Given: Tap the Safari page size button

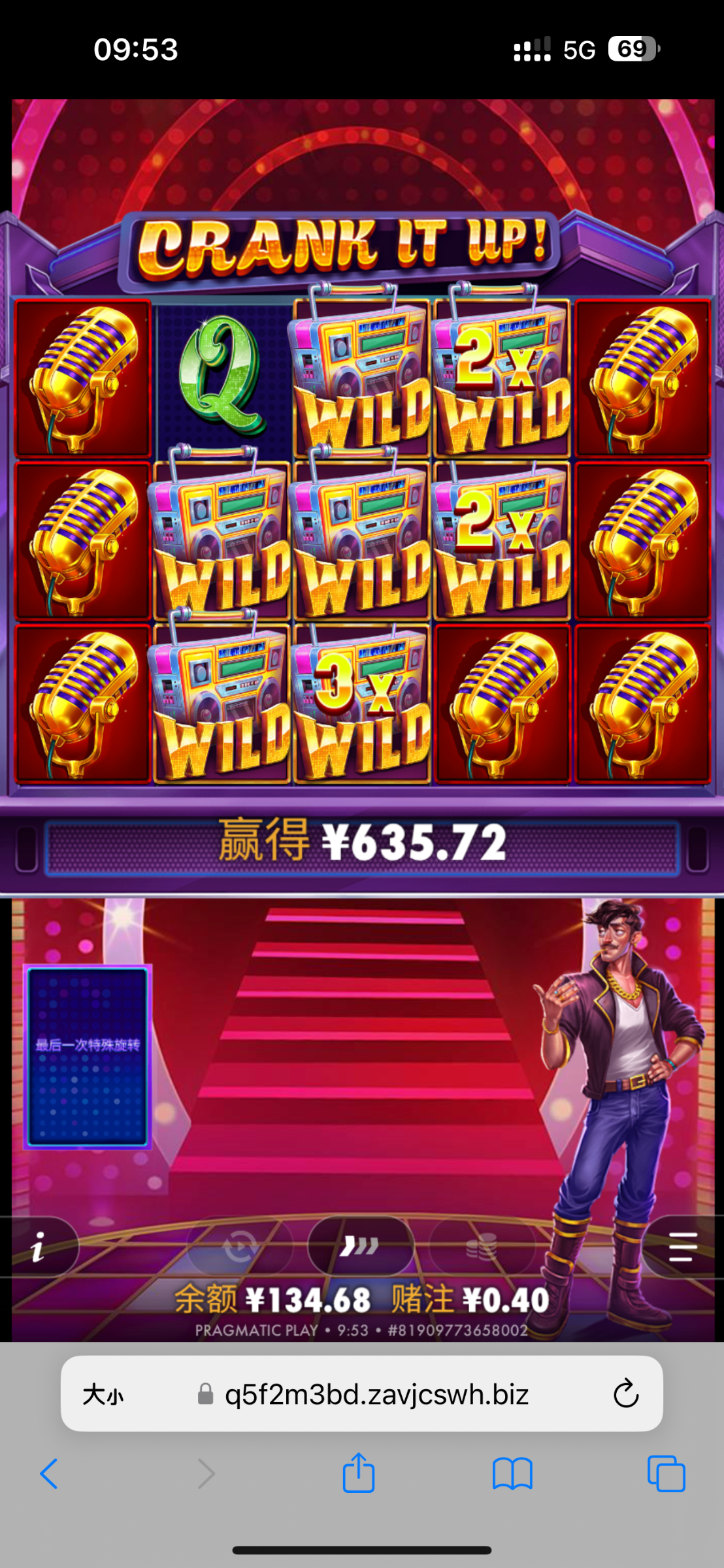Looking at the screenshot, I should [103, 1395].
